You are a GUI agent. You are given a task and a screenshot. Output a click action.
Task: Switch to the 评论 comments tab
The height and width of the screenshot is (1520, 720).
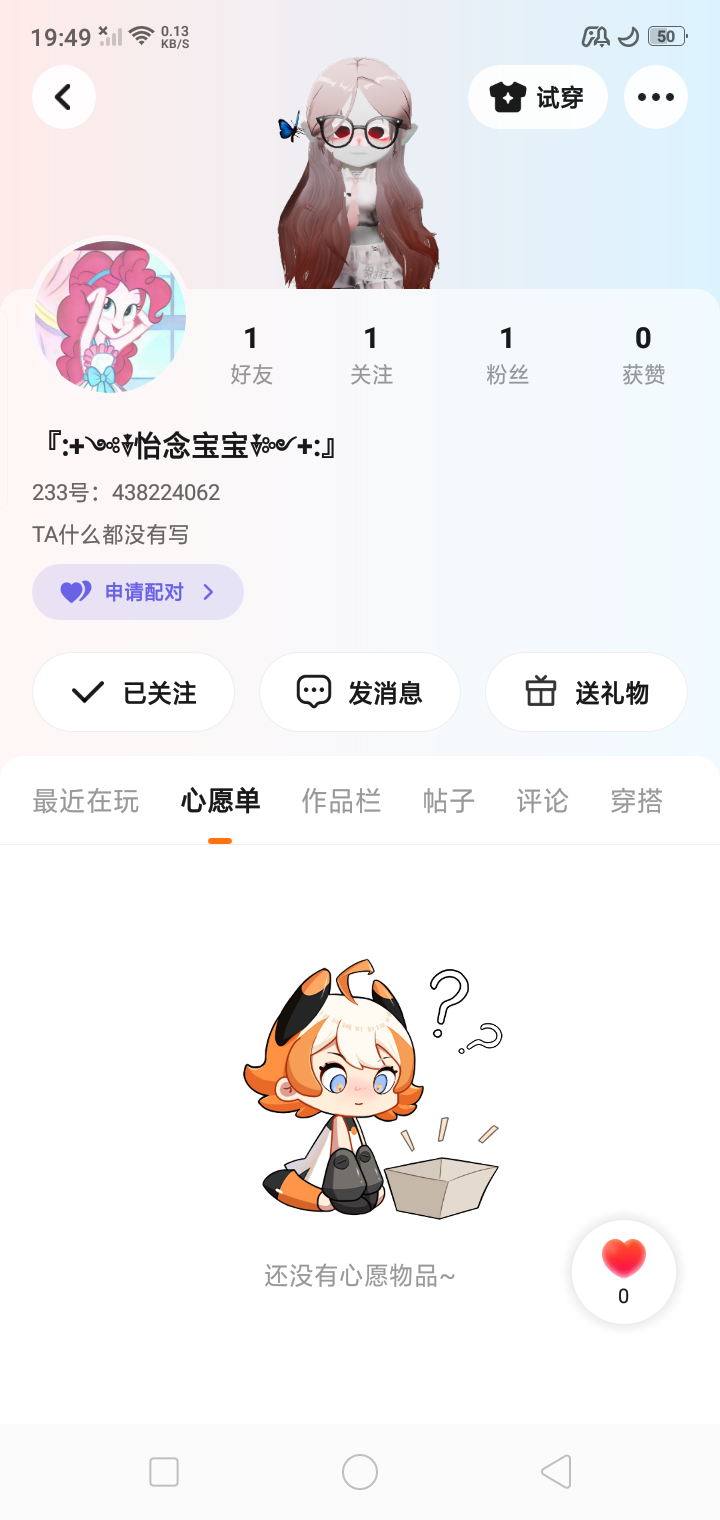[x=542, y=801]
